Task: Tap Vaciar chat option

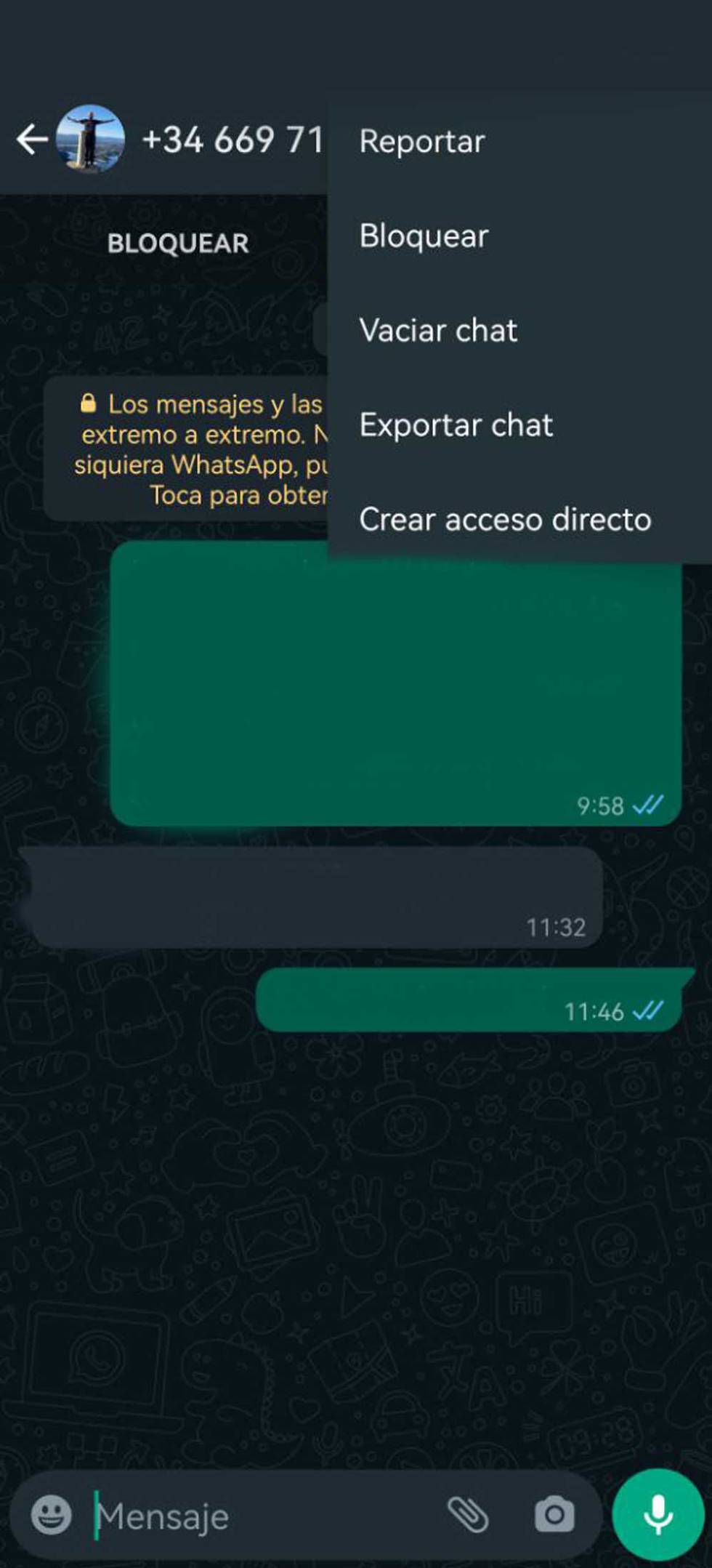Action: [x=438, y=331]
